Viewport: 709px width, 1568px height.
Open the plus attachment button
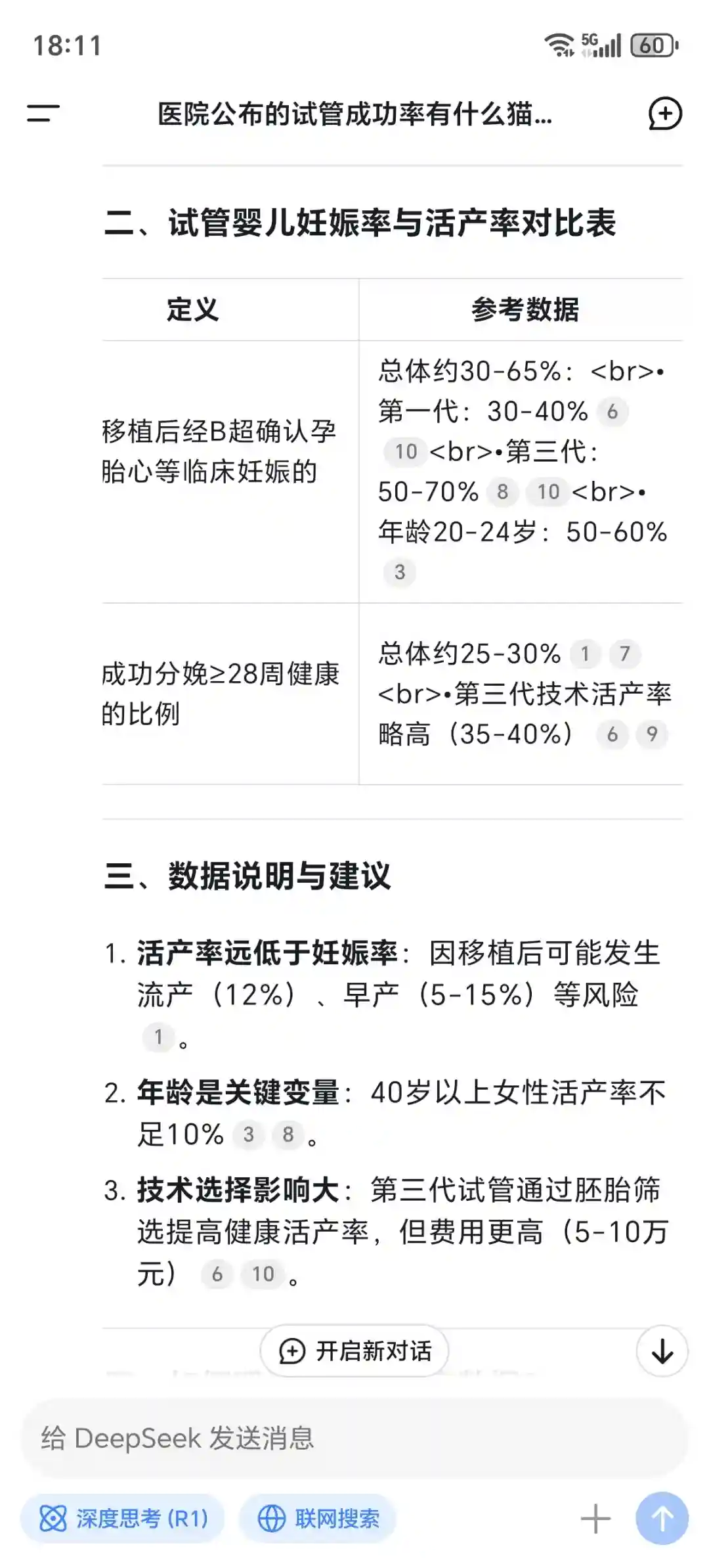click(x=595, y=1519)
